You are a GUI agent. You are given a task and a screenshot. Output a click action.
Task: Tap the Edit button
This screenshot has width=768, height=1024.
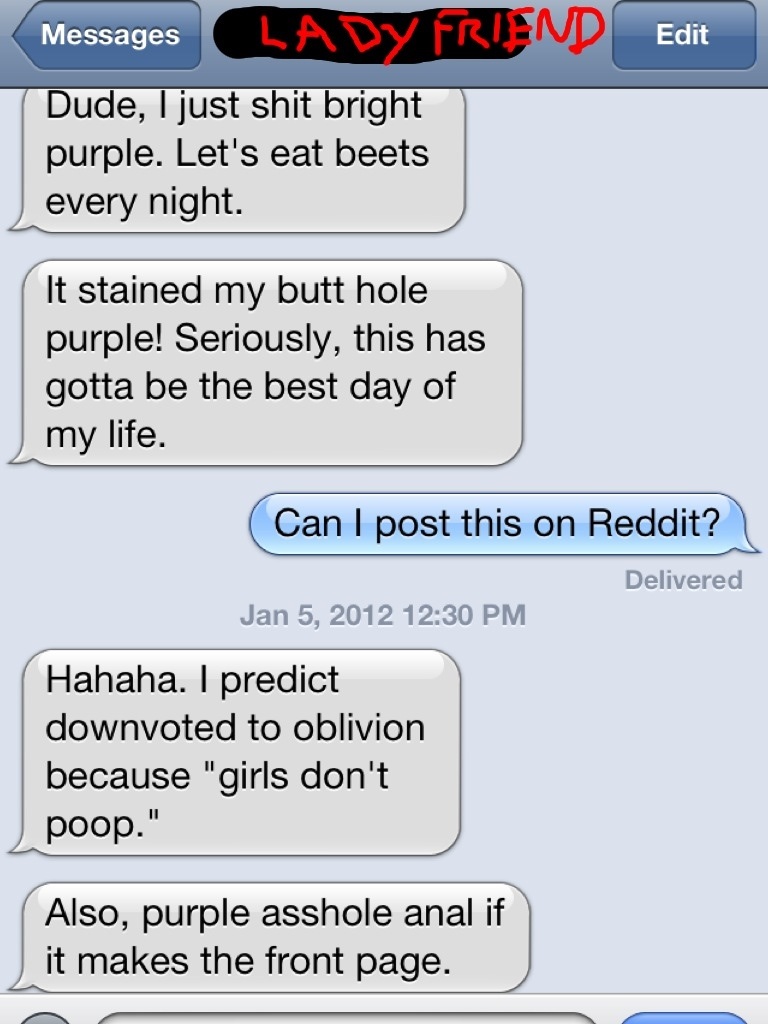tap(683, 36)
